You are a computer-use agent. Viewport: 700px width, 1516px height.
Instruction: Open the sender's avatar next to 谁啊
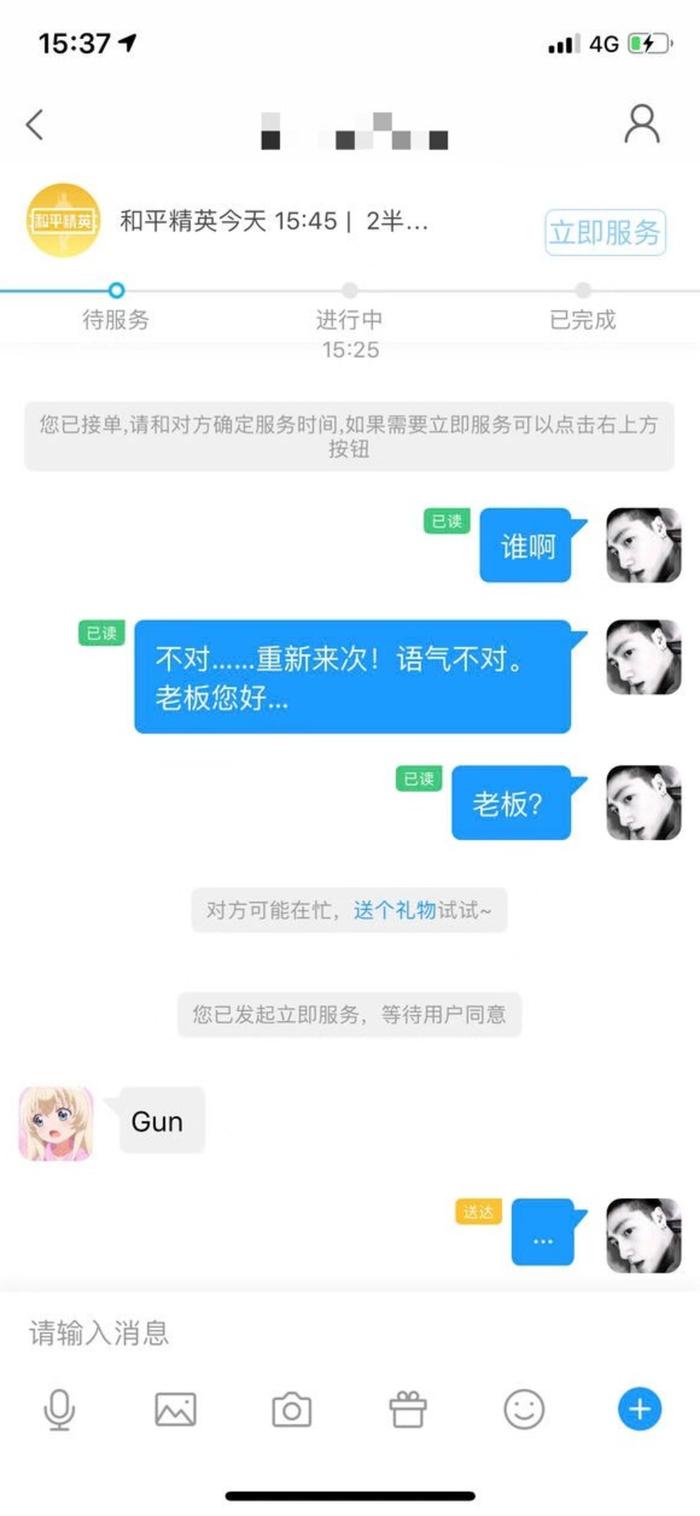coord(643,545)
